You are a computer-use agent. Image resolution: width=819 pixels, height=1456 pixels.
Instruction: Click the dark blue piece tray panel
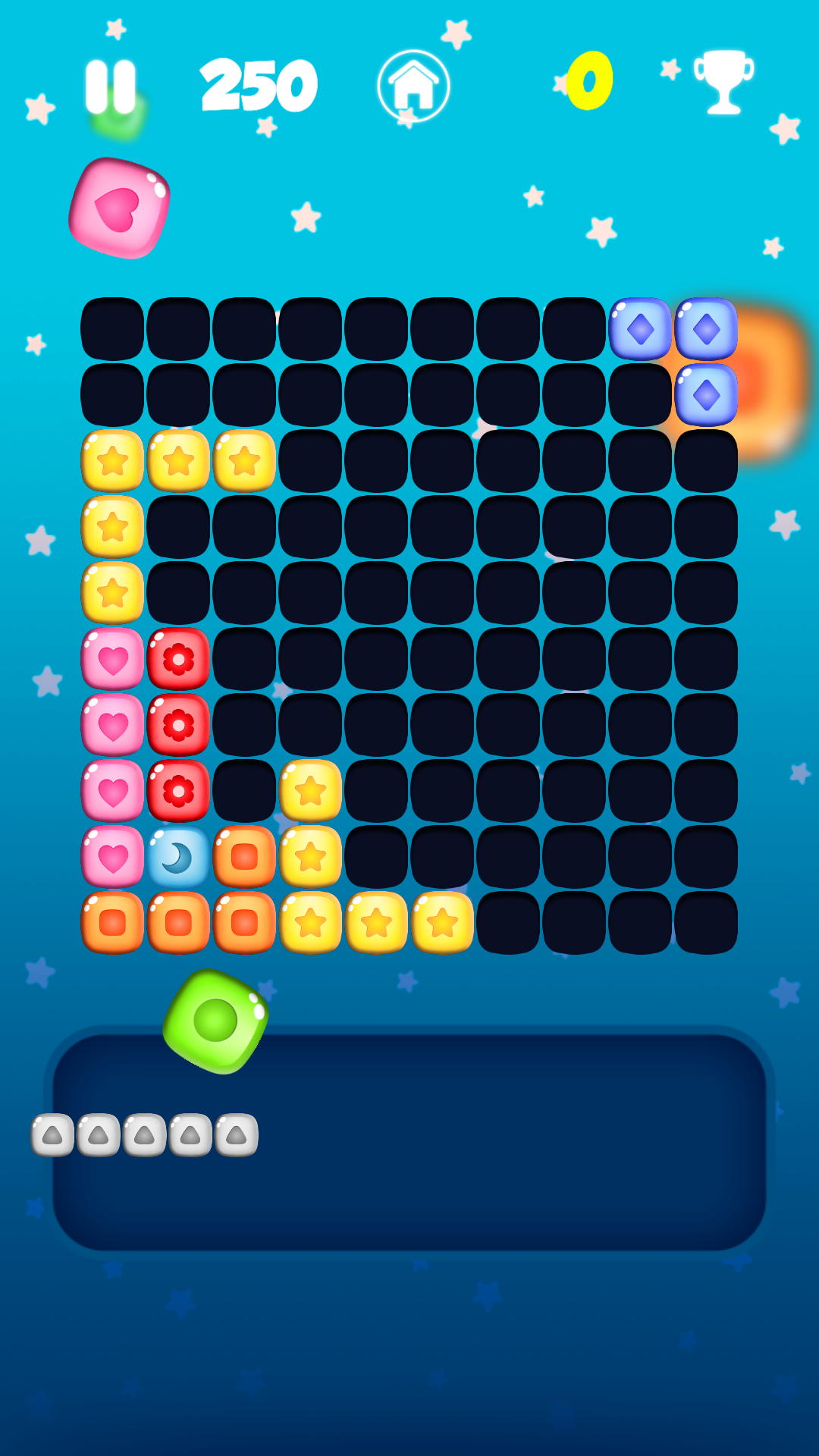[493, 1137]
